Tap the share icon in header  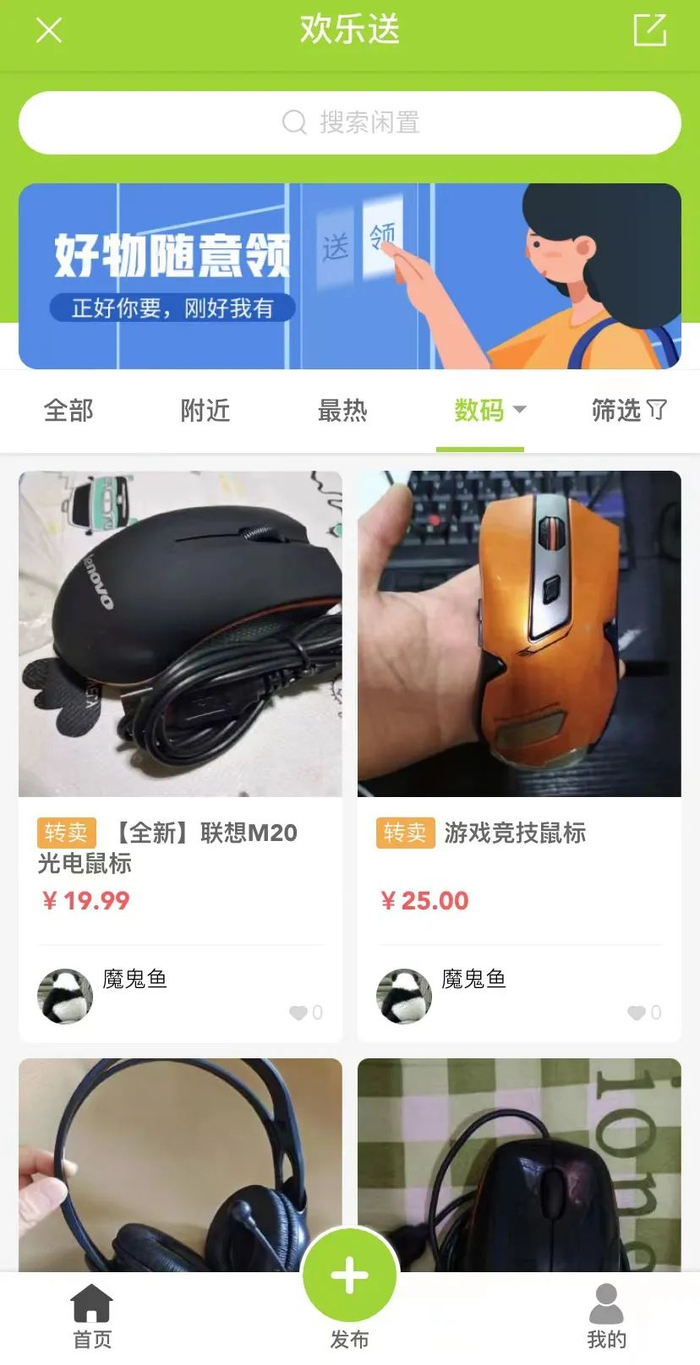click(x=650, y=30)
